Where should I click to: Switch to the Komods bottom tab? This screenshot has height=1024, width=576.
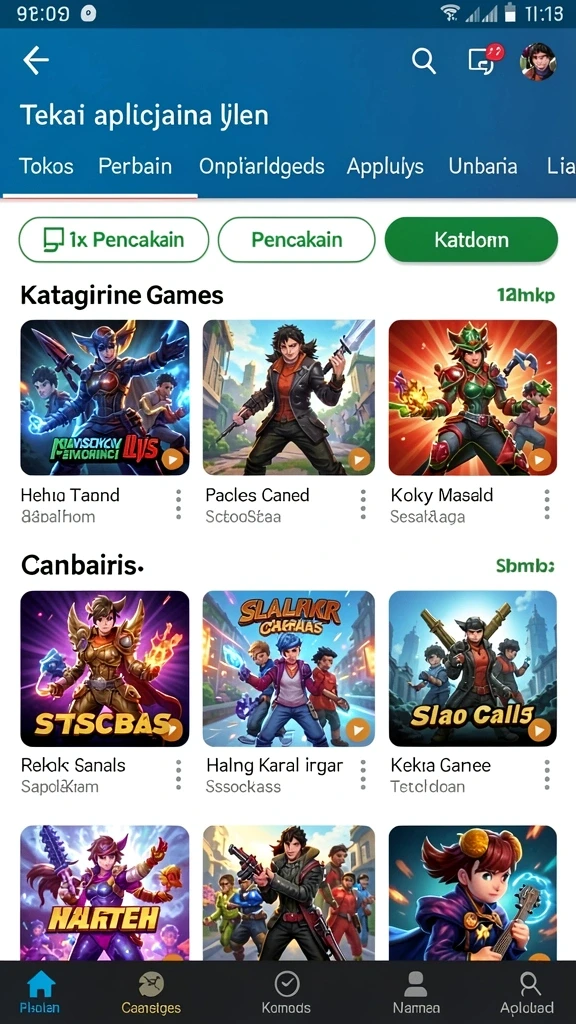pyautogui.click(x=286, y=992)
